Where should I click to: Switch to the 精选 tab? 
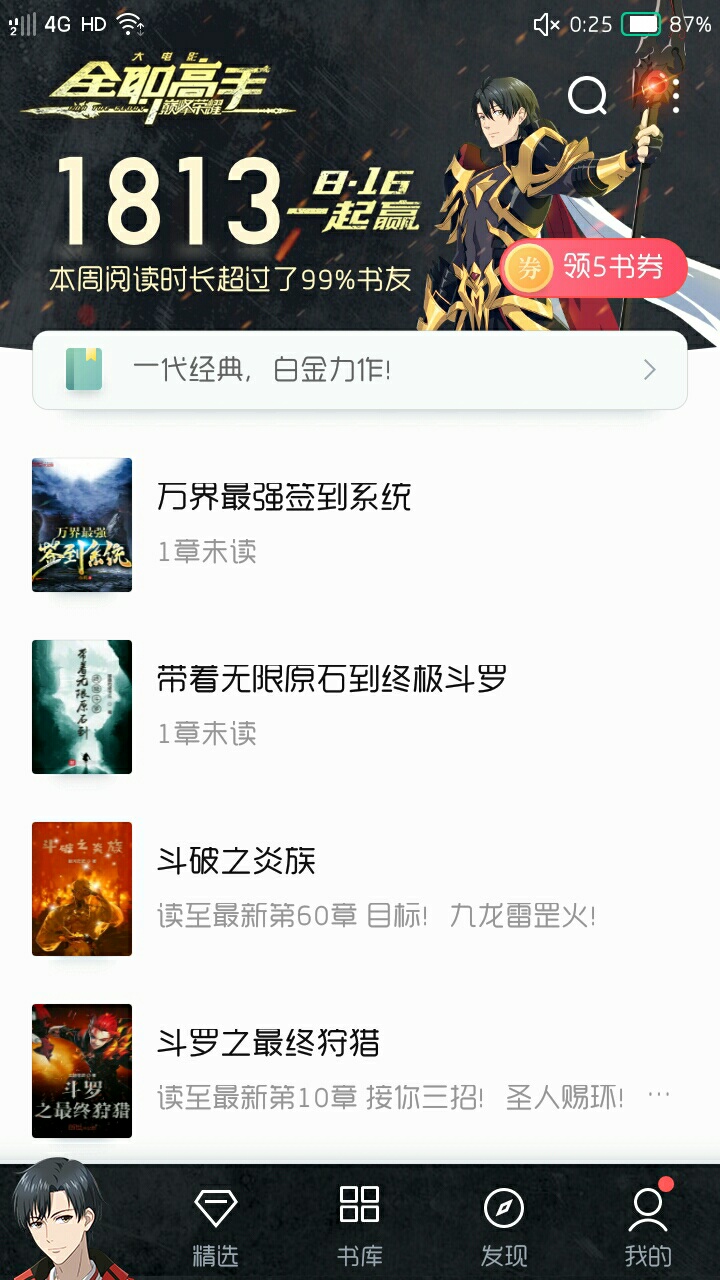point(215,1226)
